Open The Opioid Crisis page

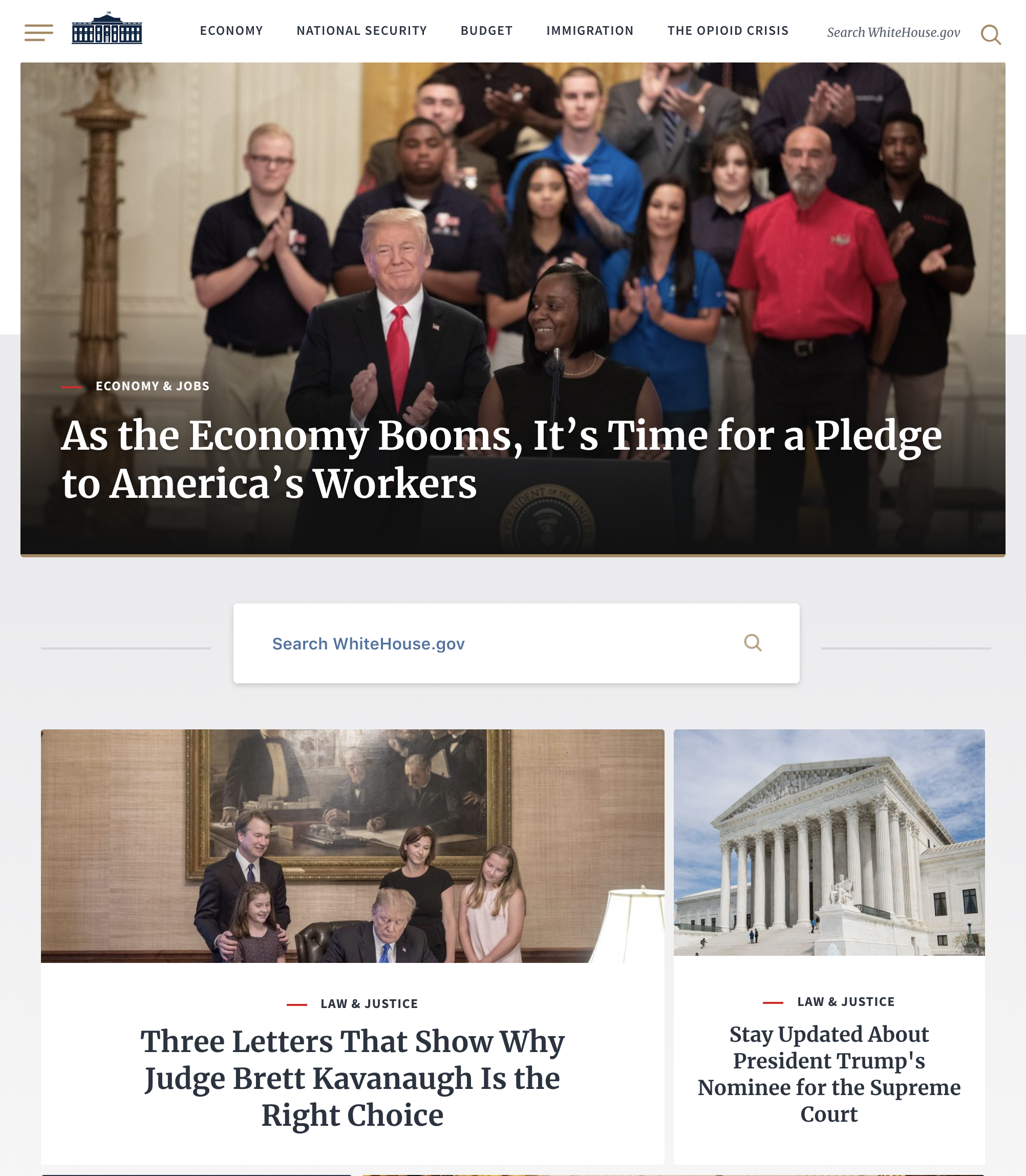728,31
